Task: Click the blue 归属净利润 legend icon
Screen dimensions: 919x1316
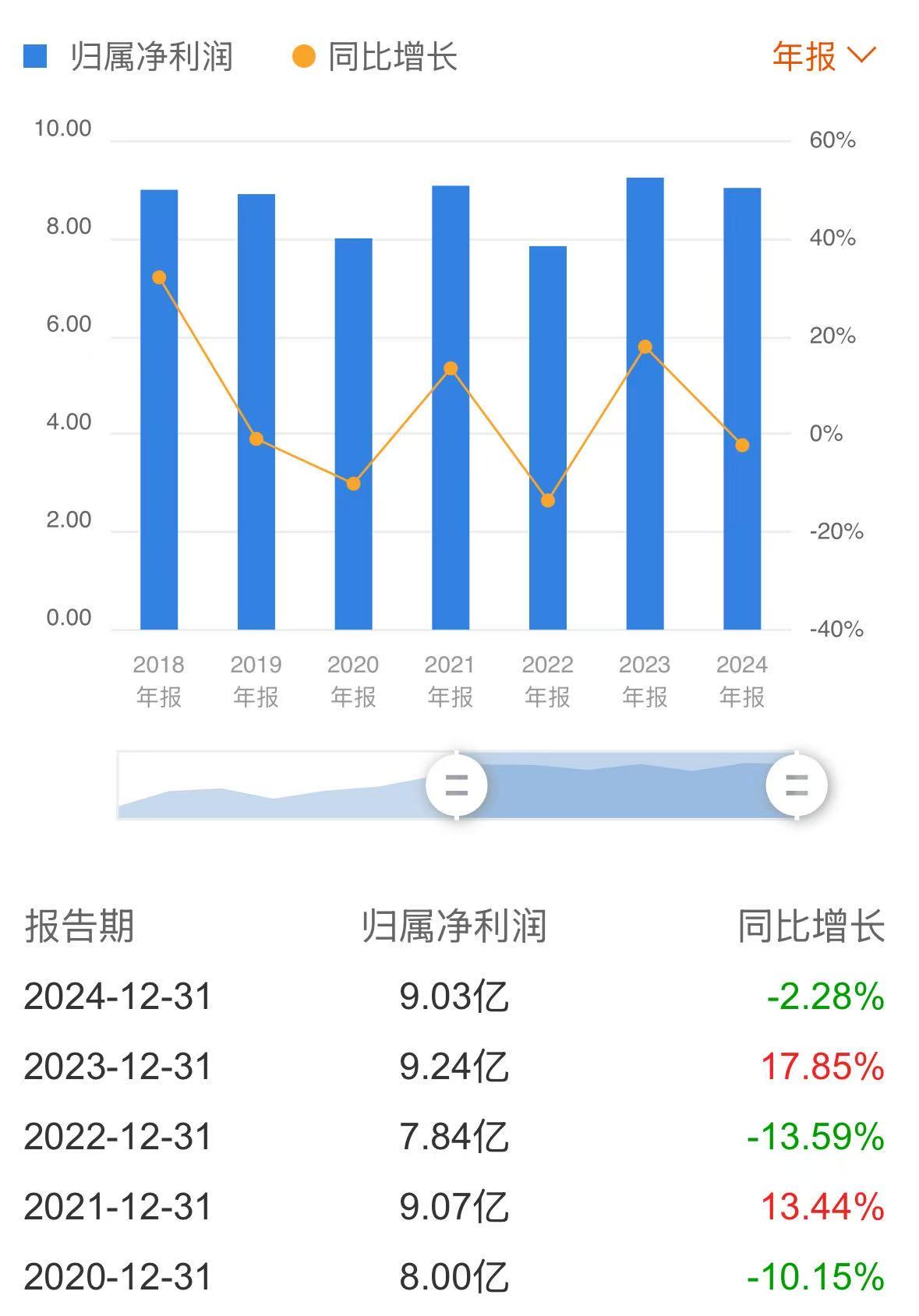Action: (x=35, y=55)
